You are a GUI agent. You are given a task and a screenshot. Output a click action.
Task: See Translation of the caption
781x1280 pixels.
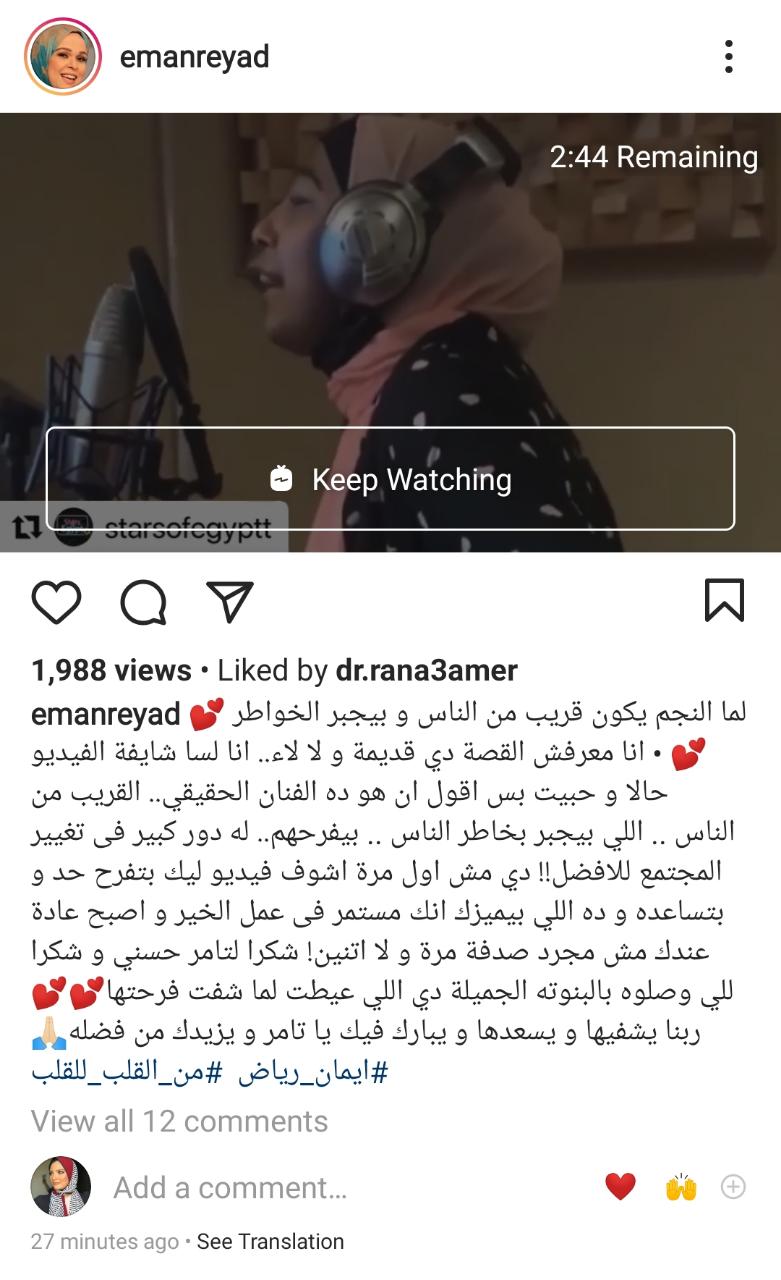coord(270,1242)
